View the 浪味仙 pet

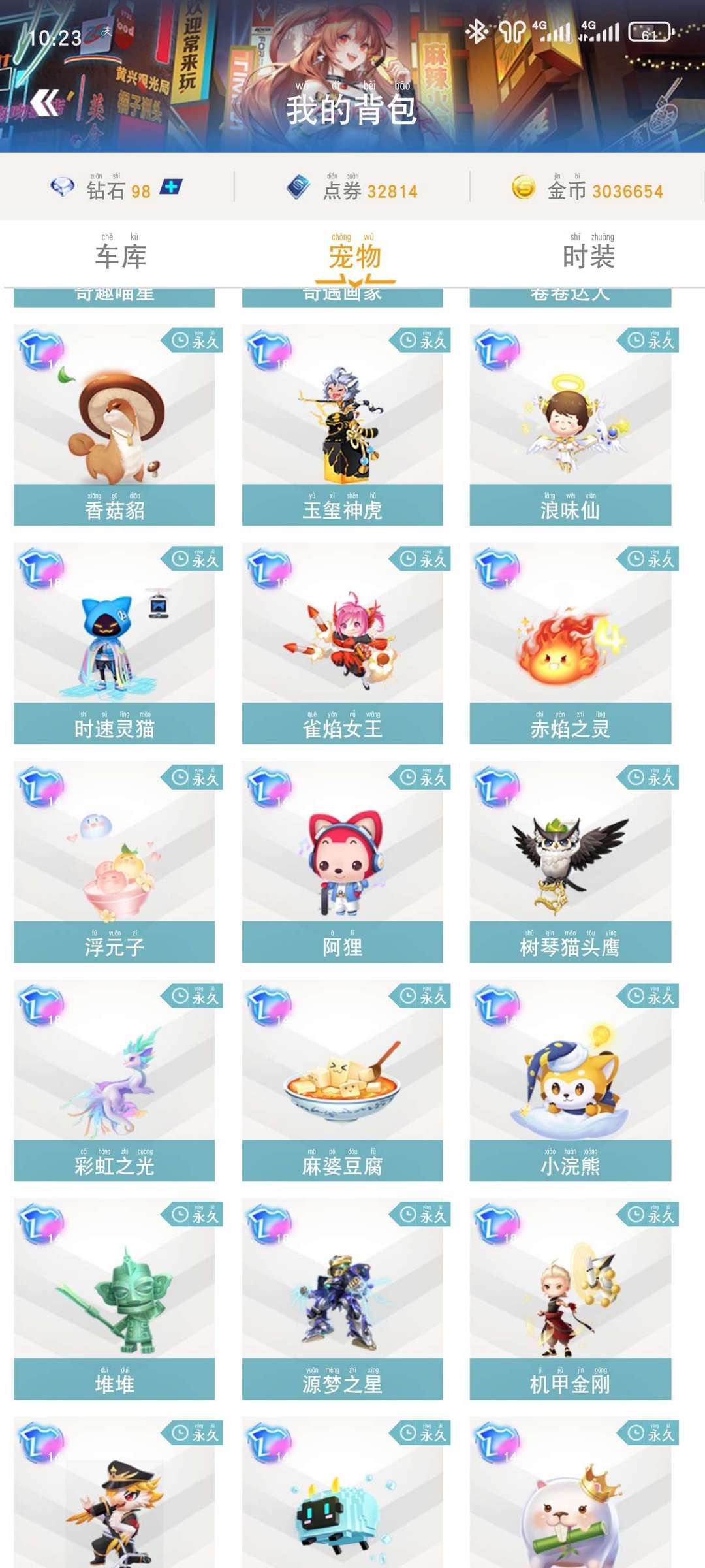pos(570,424)
